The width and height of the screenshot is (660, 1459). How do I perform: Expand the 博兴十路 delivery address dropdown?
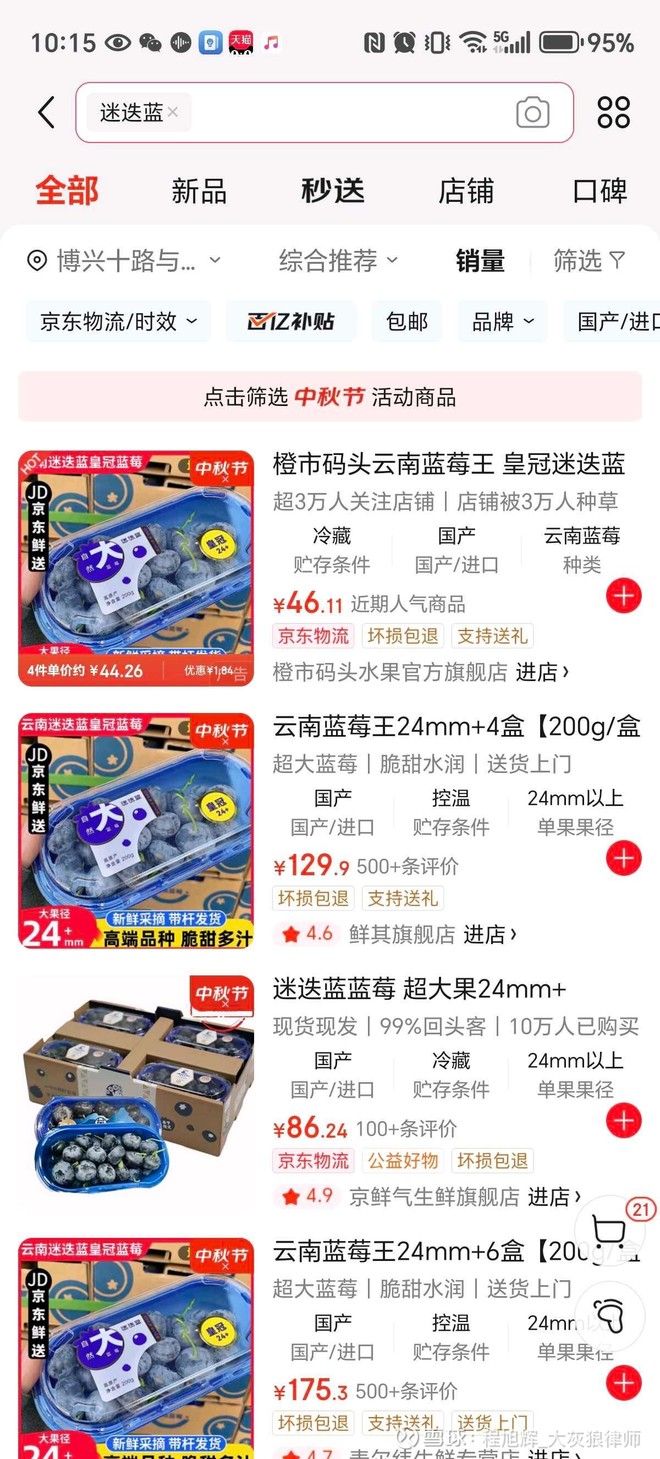124,262
